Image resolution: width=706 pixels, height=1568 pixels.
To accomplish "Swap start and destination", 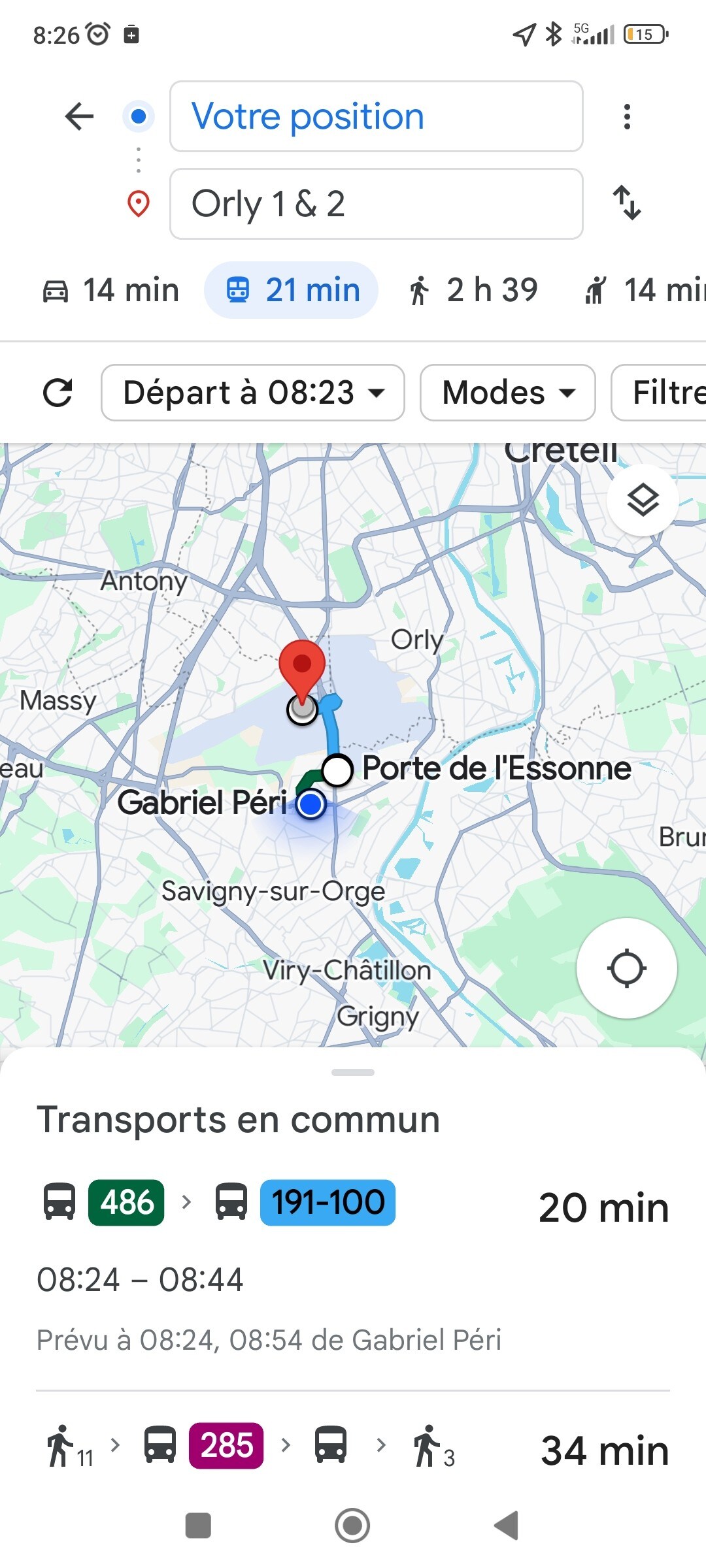I will (x=627, y=203).
